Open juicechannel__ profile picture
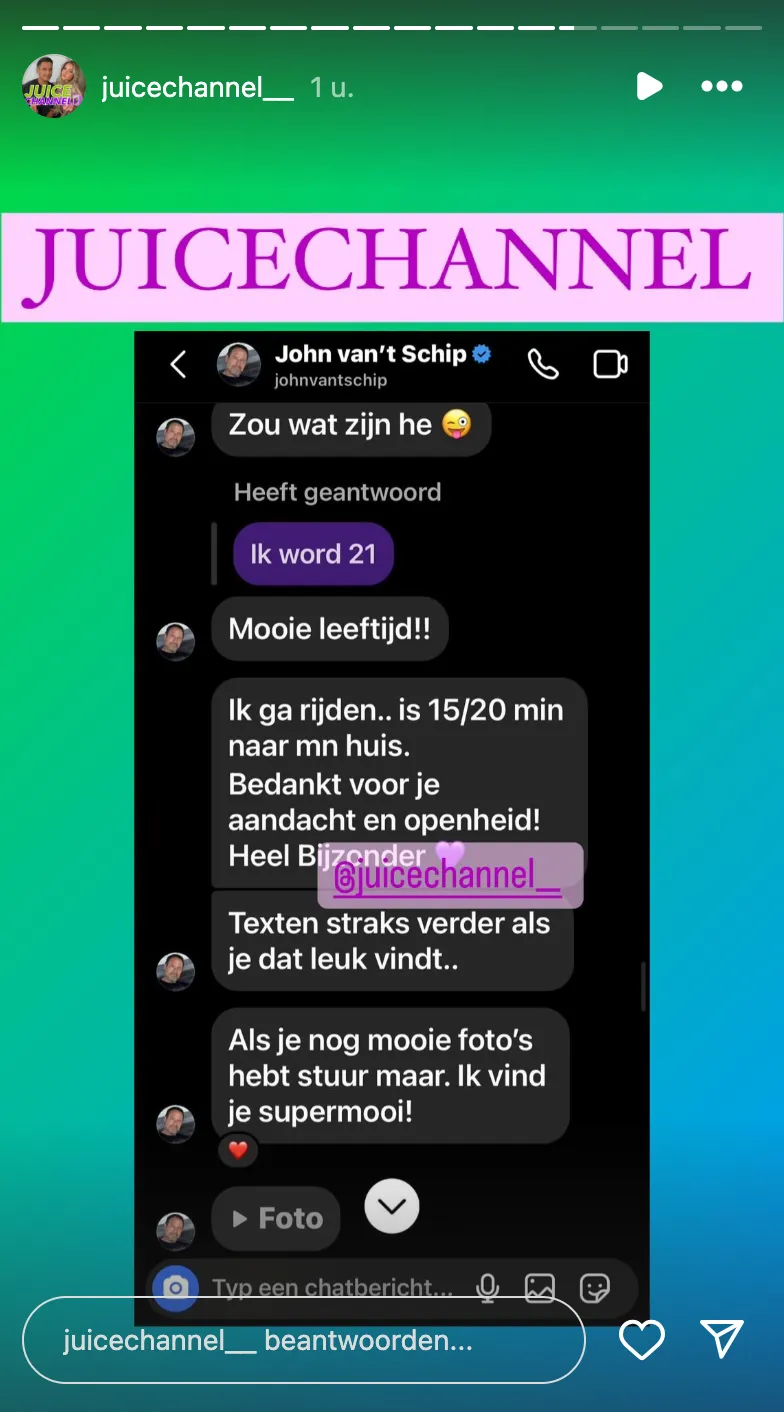Viewport: 784px width, 1412px height. pos(53,87)
